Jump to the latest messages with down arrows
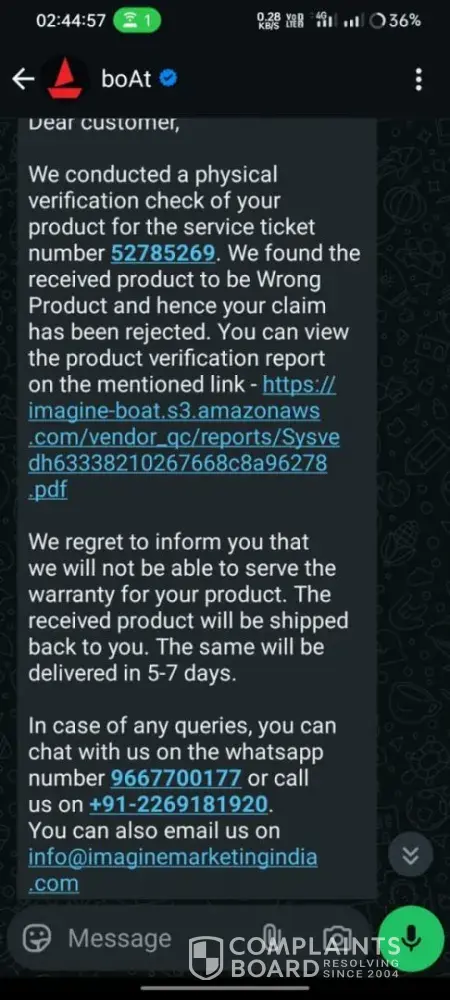 (411, 855)
